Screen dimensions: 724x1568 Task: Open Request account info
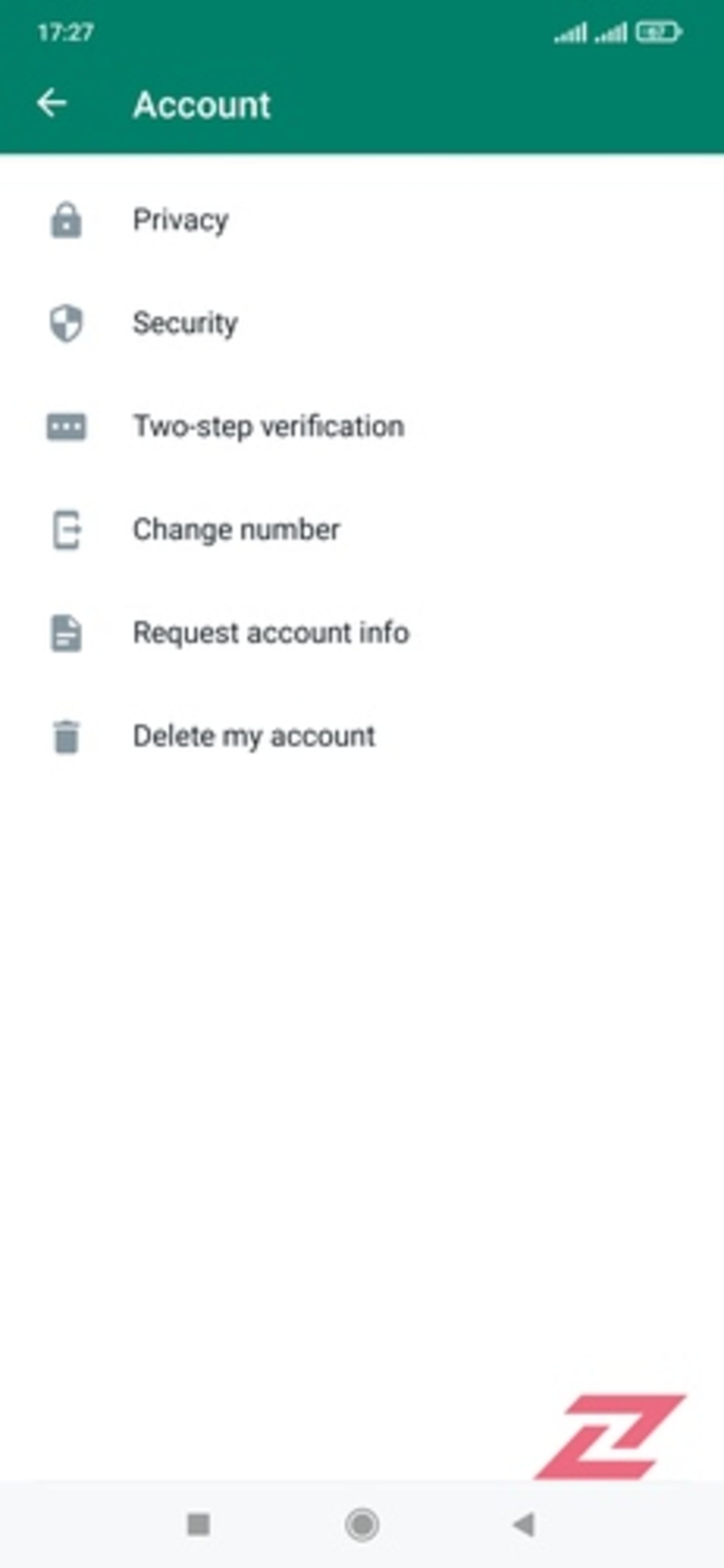(271, 632)
